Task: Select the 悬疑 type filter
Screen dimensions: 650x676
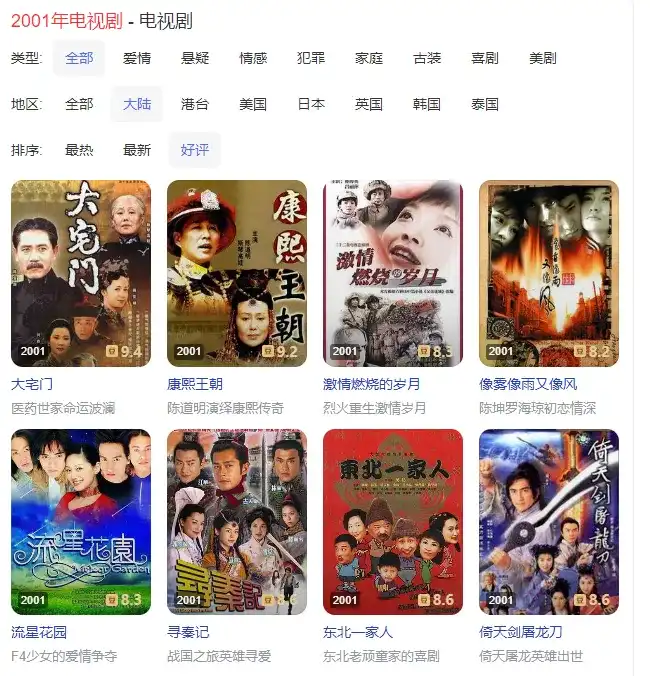Action: (195, 58)
